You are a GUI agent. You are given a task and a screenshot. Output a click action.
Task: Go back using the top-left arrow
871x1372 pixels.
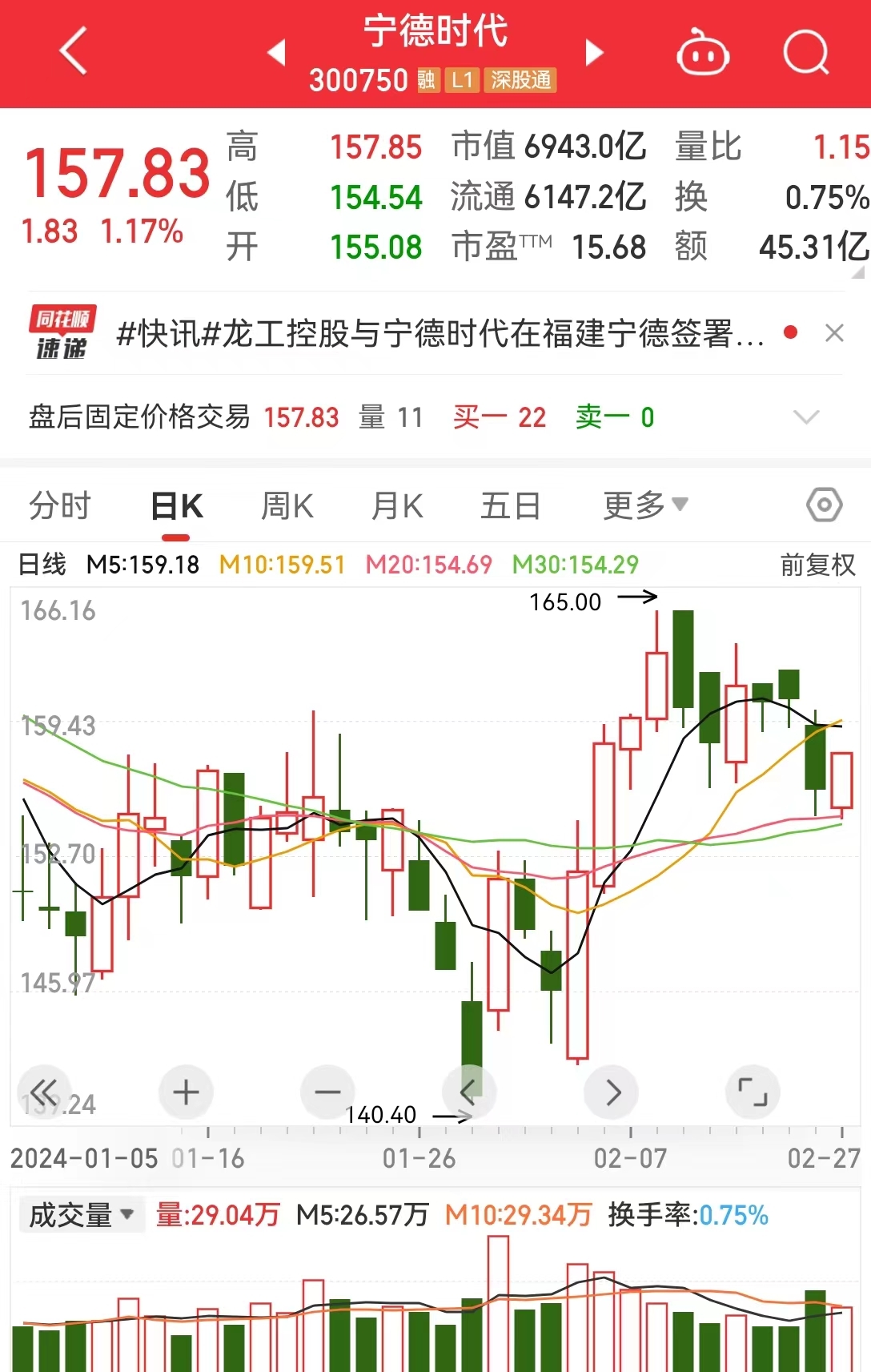pyautogui.click(x=73, y=51)
